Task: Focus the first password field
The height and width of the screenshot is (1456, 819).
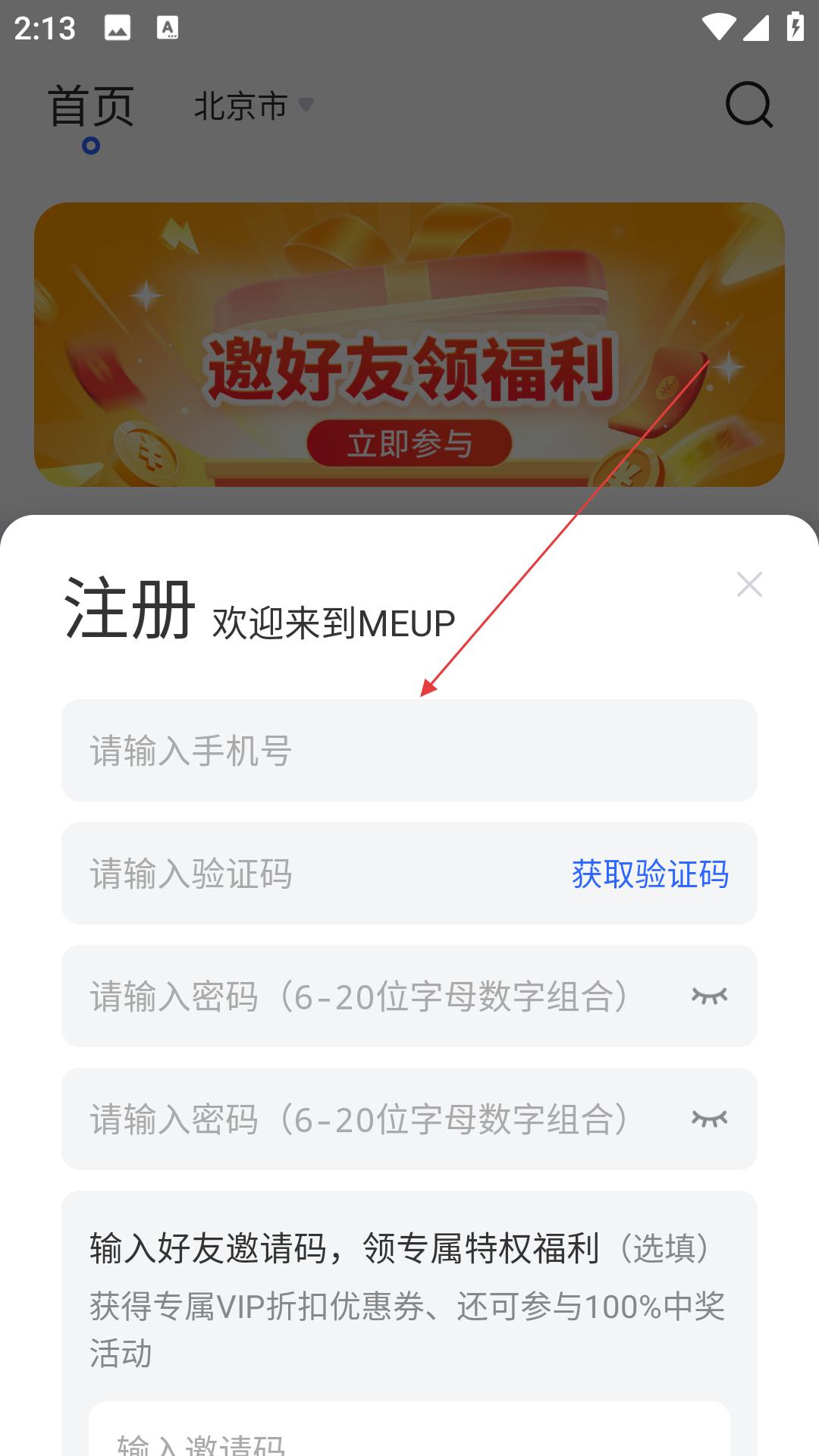Action: (364, 996)
